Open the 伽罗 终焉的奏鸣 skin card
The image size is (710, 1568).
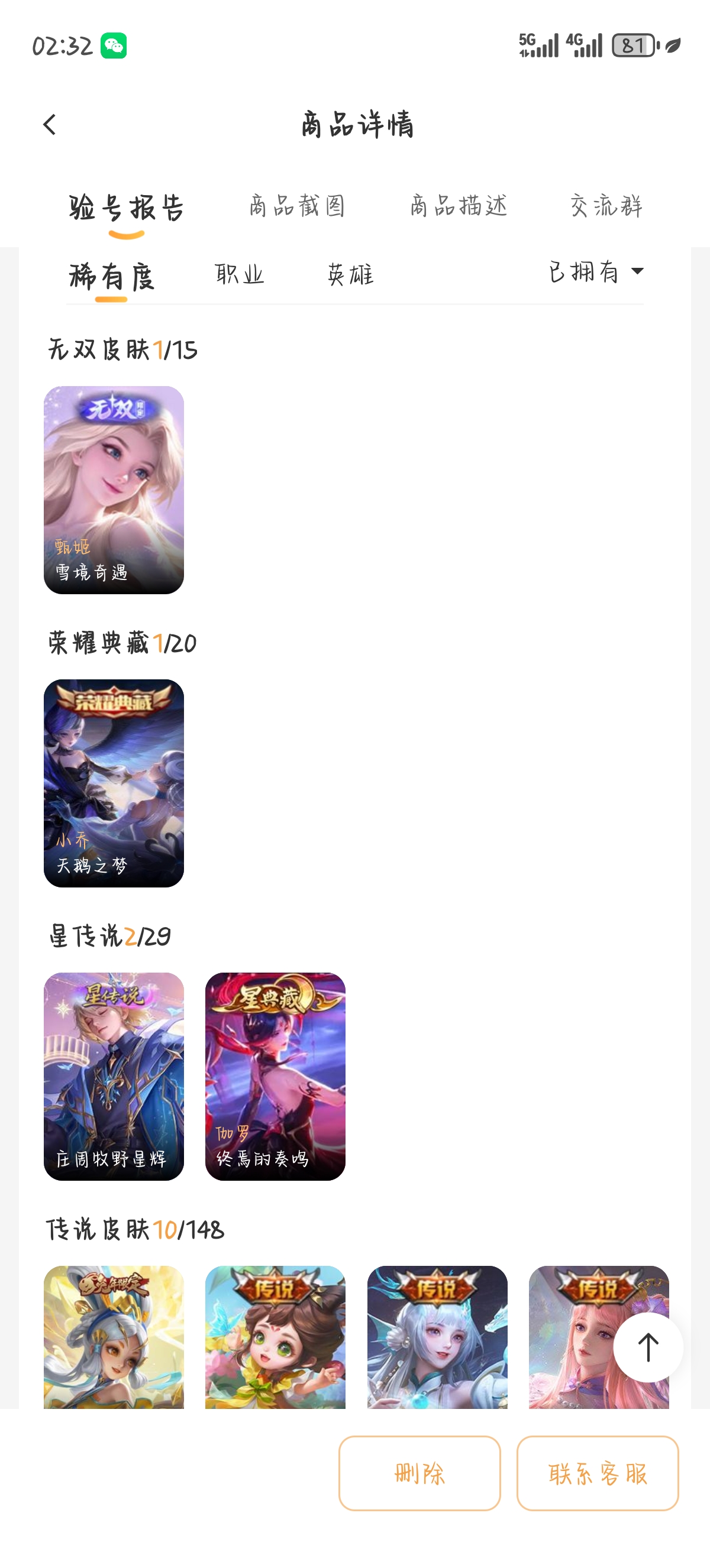click(275, 1077)
